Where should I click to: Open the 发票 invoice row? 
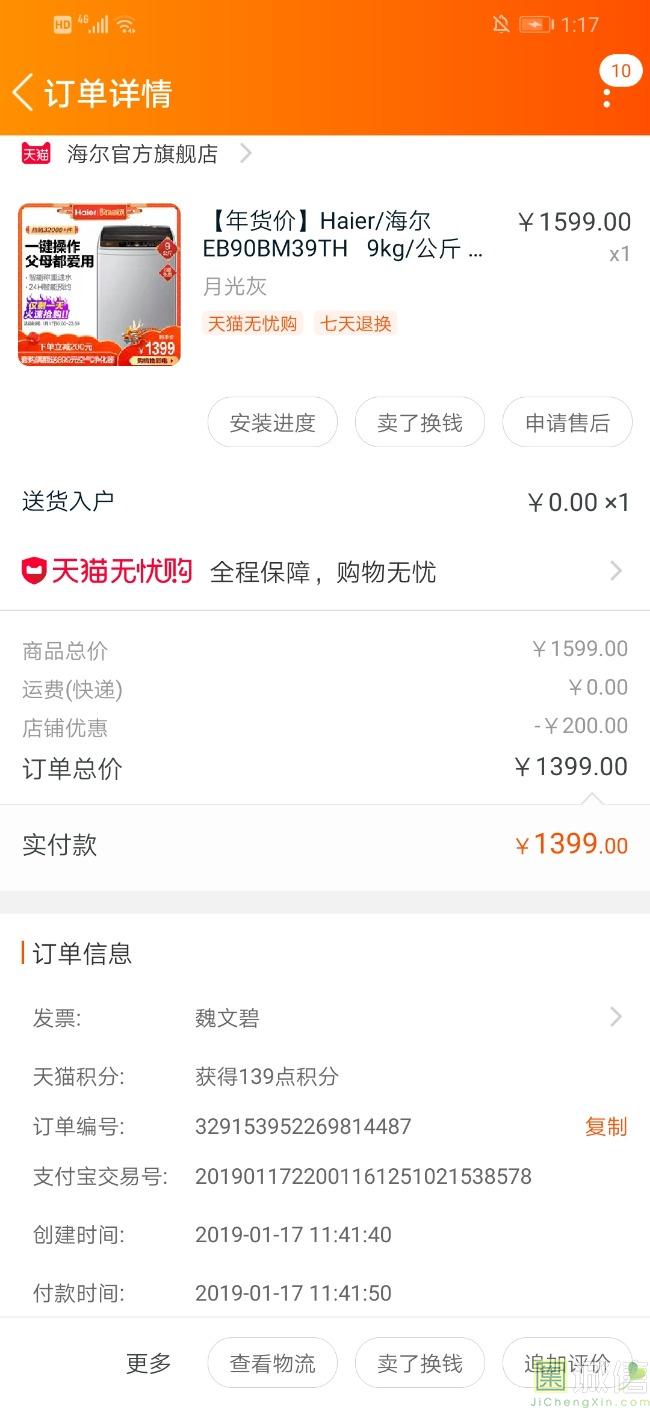click(x=325, y=1018)
